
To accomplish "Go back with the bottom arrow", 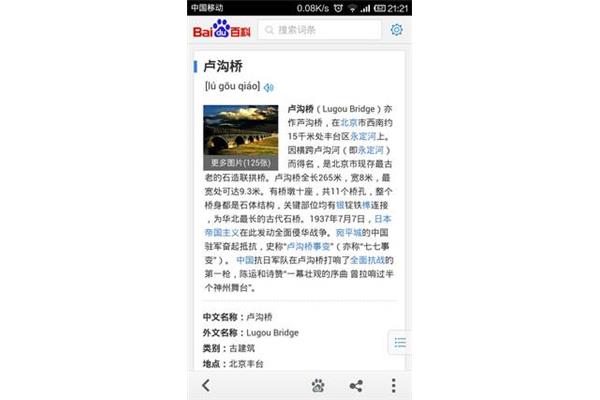I will coord(206,385).
